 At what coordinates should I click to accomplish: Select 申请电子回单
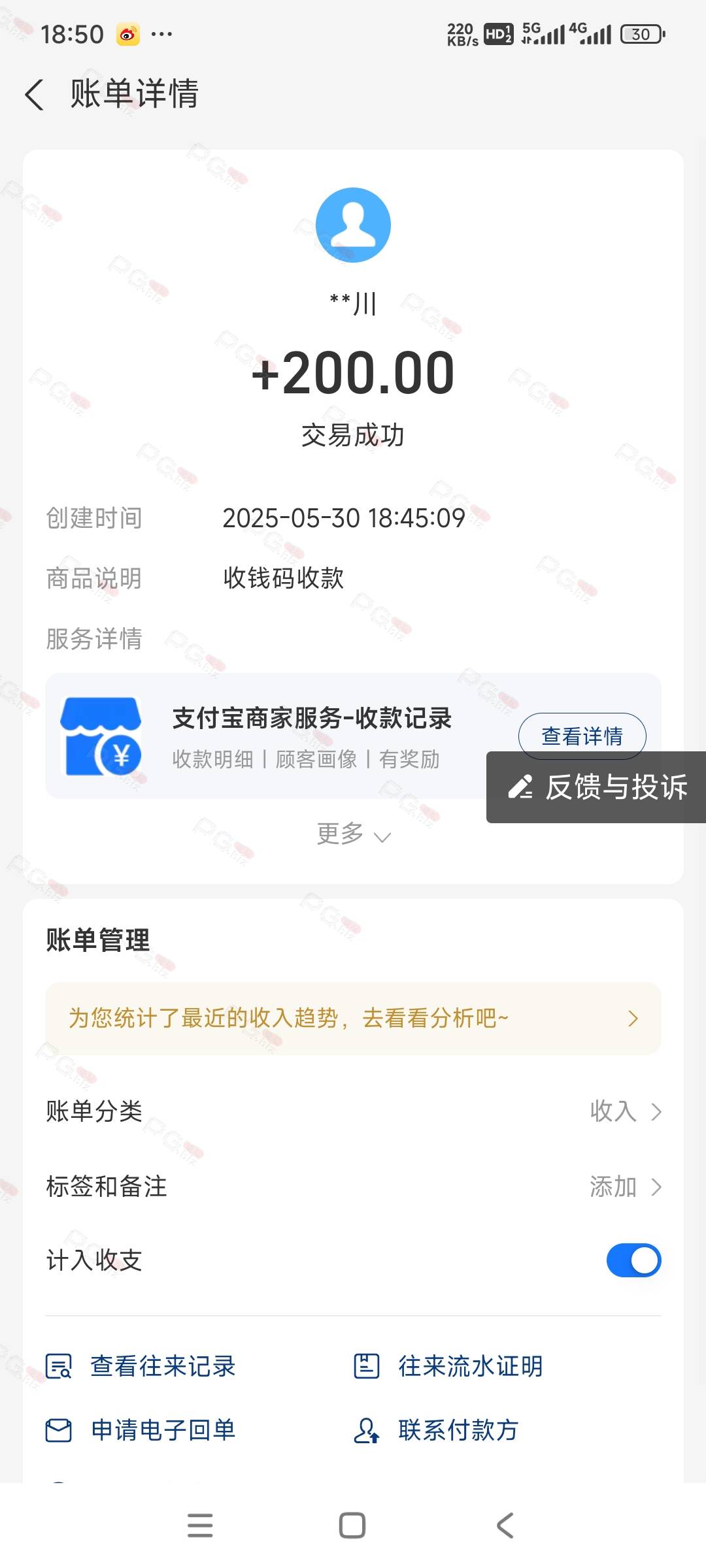(x=141, y=1429)
